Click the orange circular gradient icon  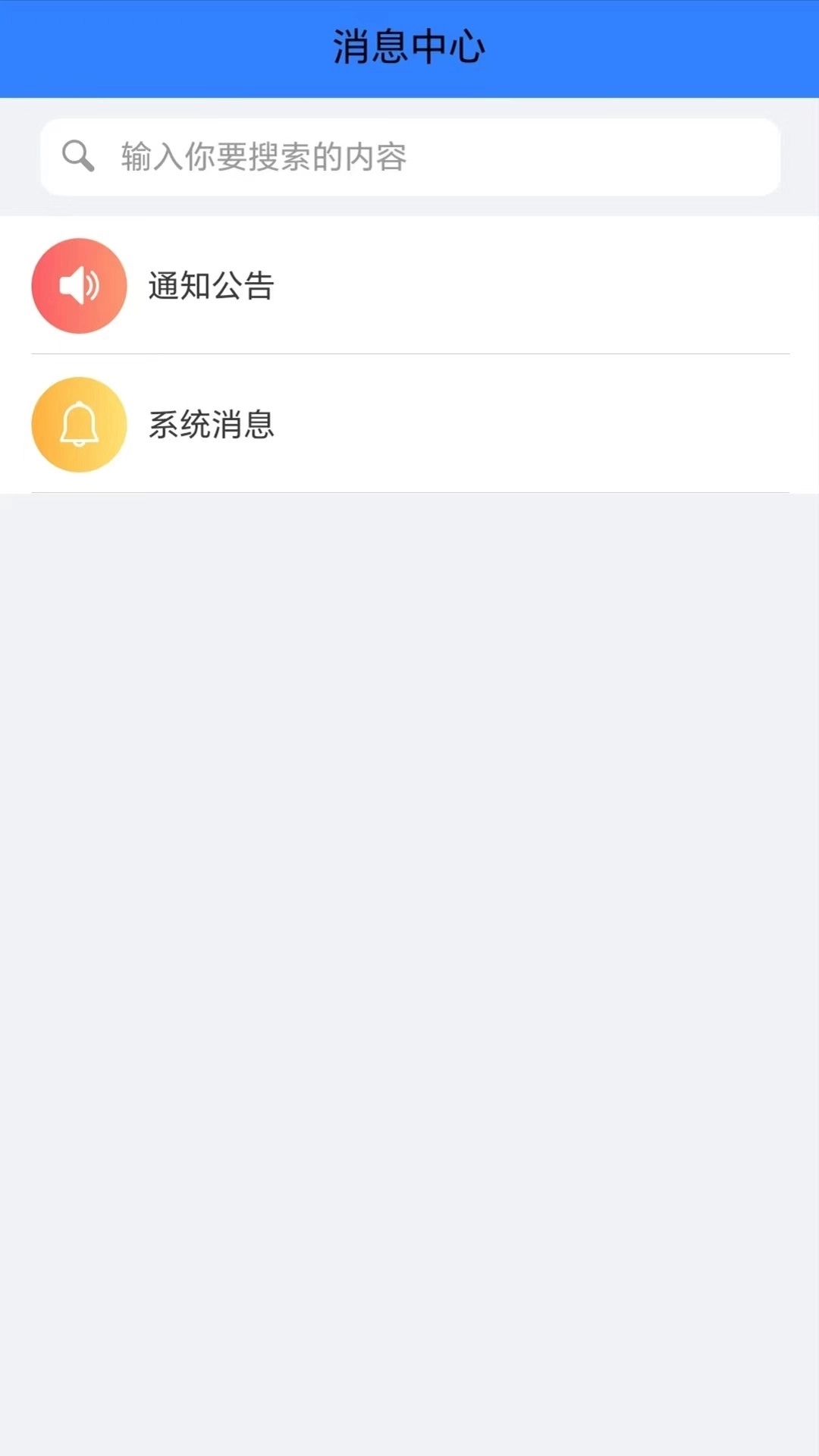78,425
